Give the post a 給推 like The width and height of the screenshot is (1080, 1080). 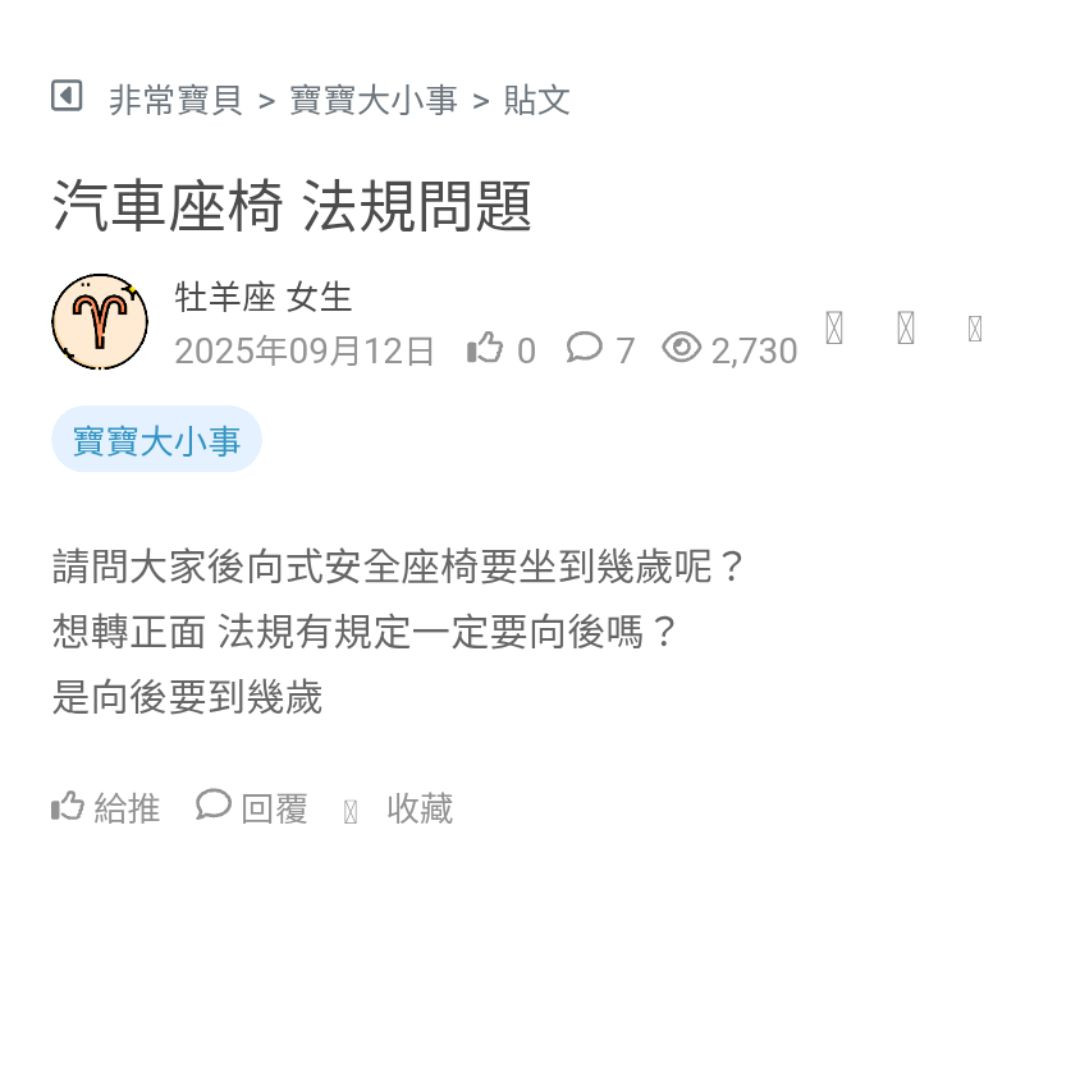[106, 808]
